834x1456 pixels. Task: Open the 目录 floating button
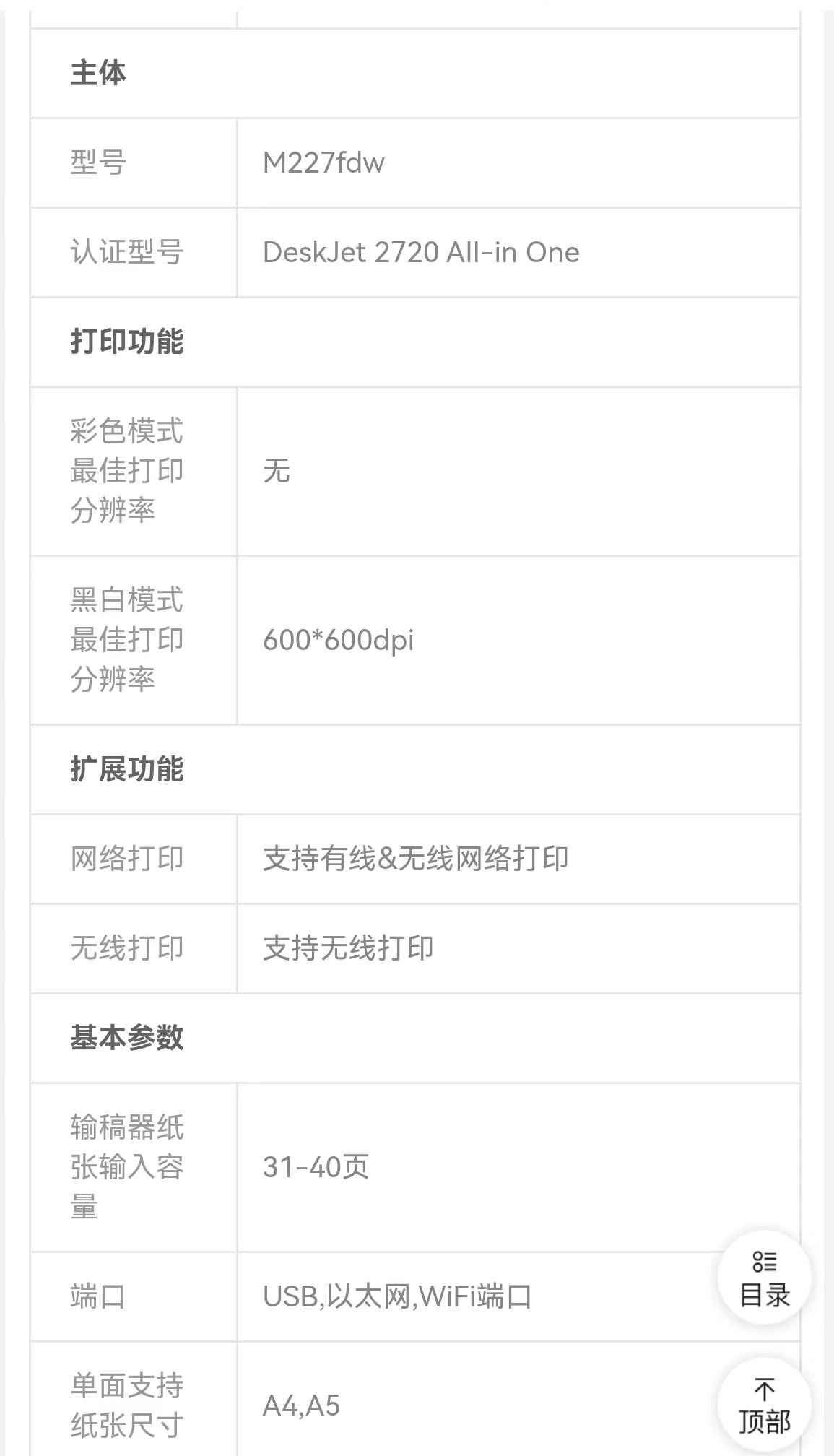765,1278
